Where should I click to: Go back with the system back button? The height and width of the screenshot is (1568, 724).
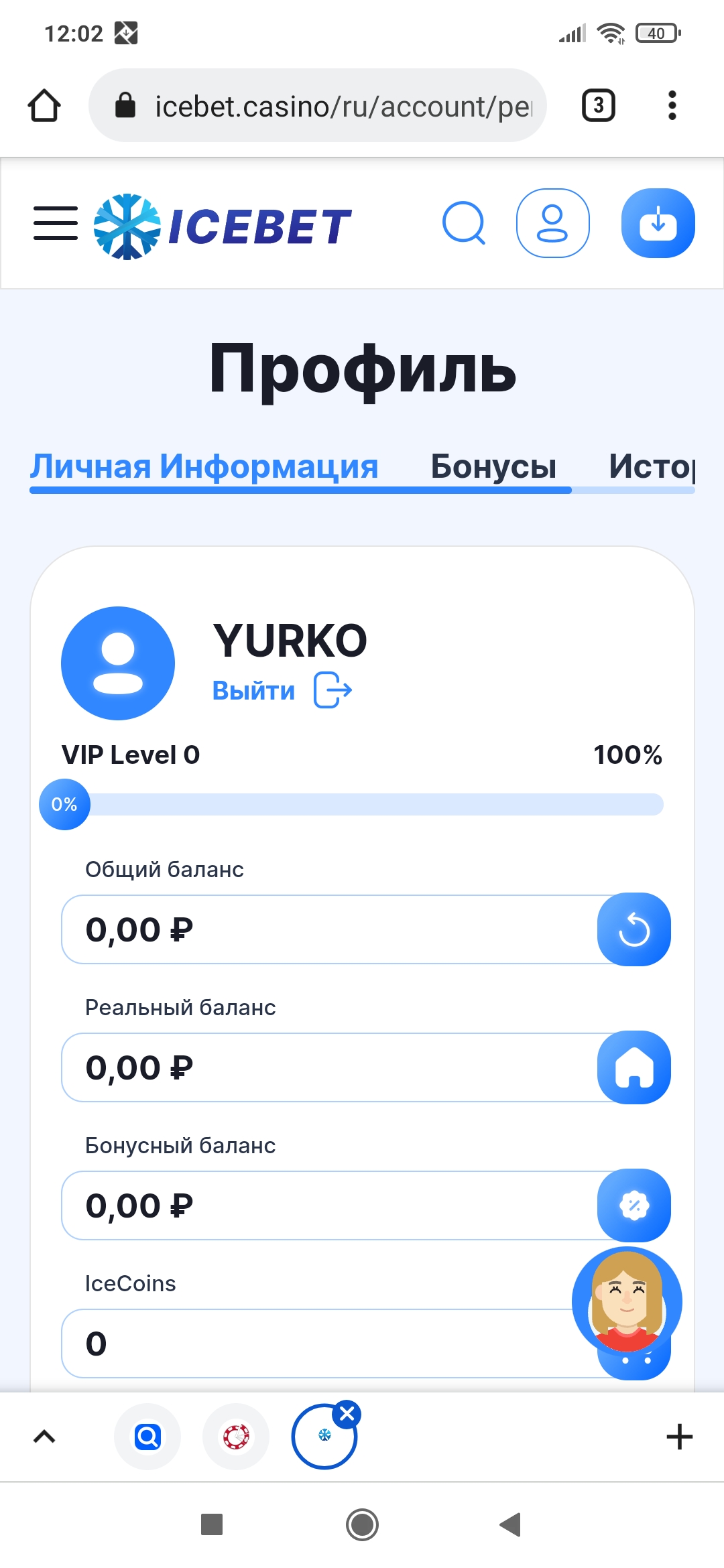pyautogui.click(x=510, y=1524)
